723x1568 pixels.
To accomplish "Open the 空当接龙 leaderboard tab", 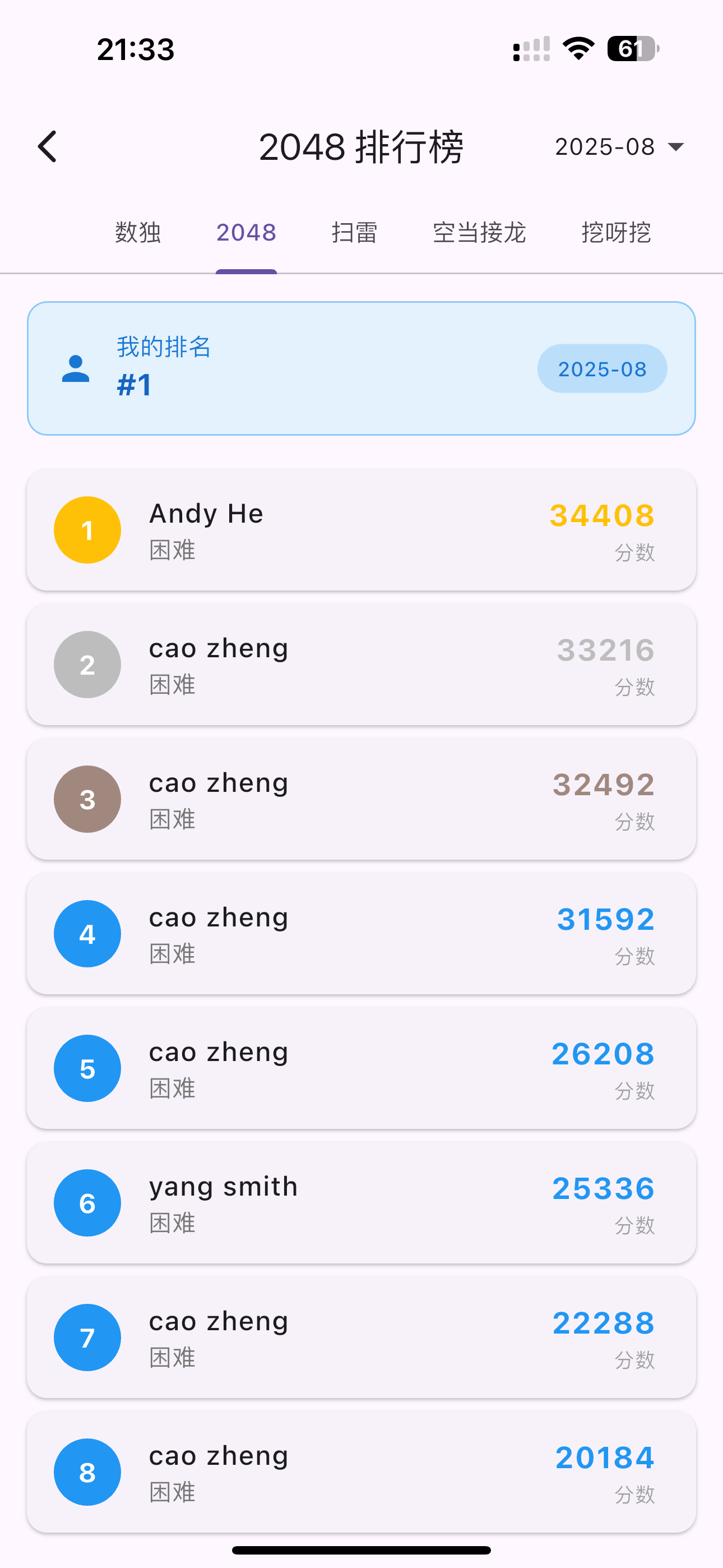I will click(480, 233).
